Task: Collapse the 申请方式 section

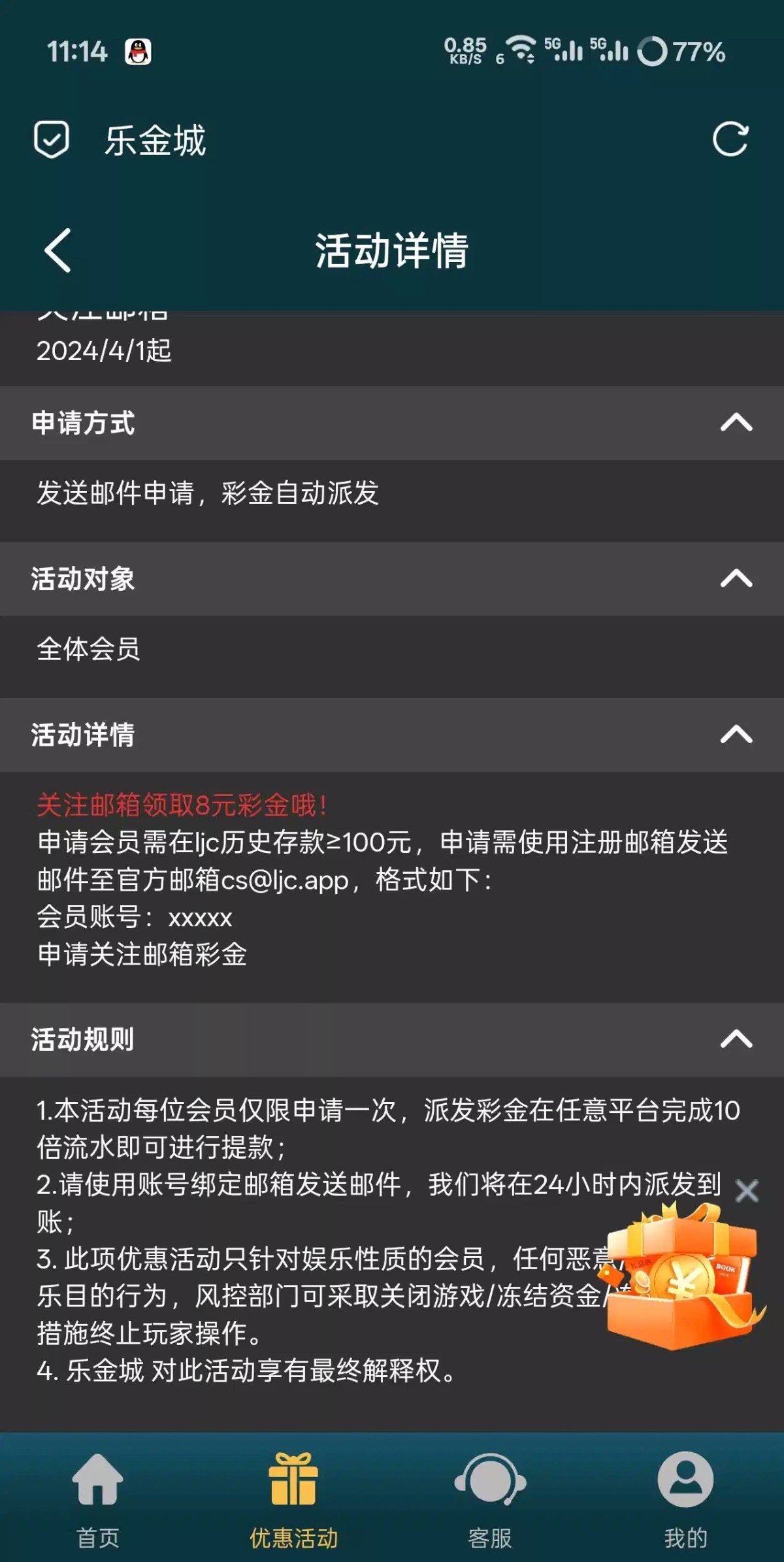Action: (x=736, y=423)
